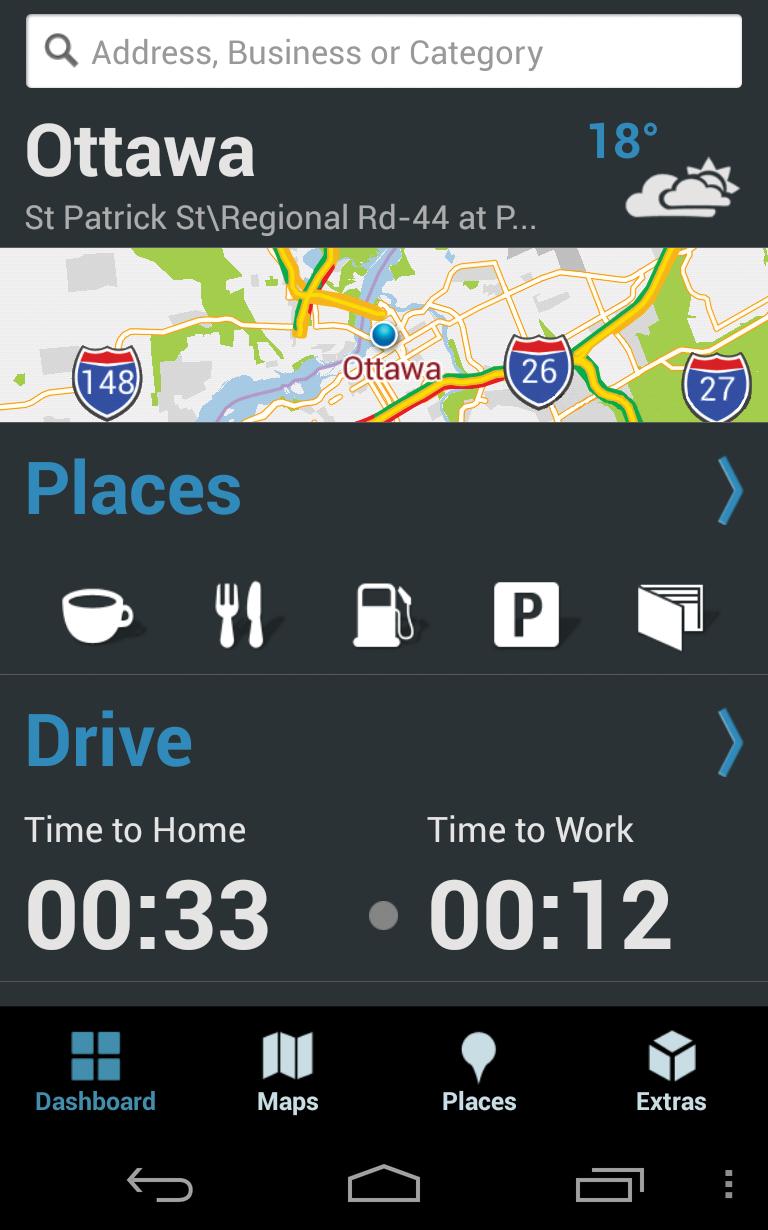768x1230 pixels.
Task: Select the Dashboard tab
Action: (x=96, y=1073)
